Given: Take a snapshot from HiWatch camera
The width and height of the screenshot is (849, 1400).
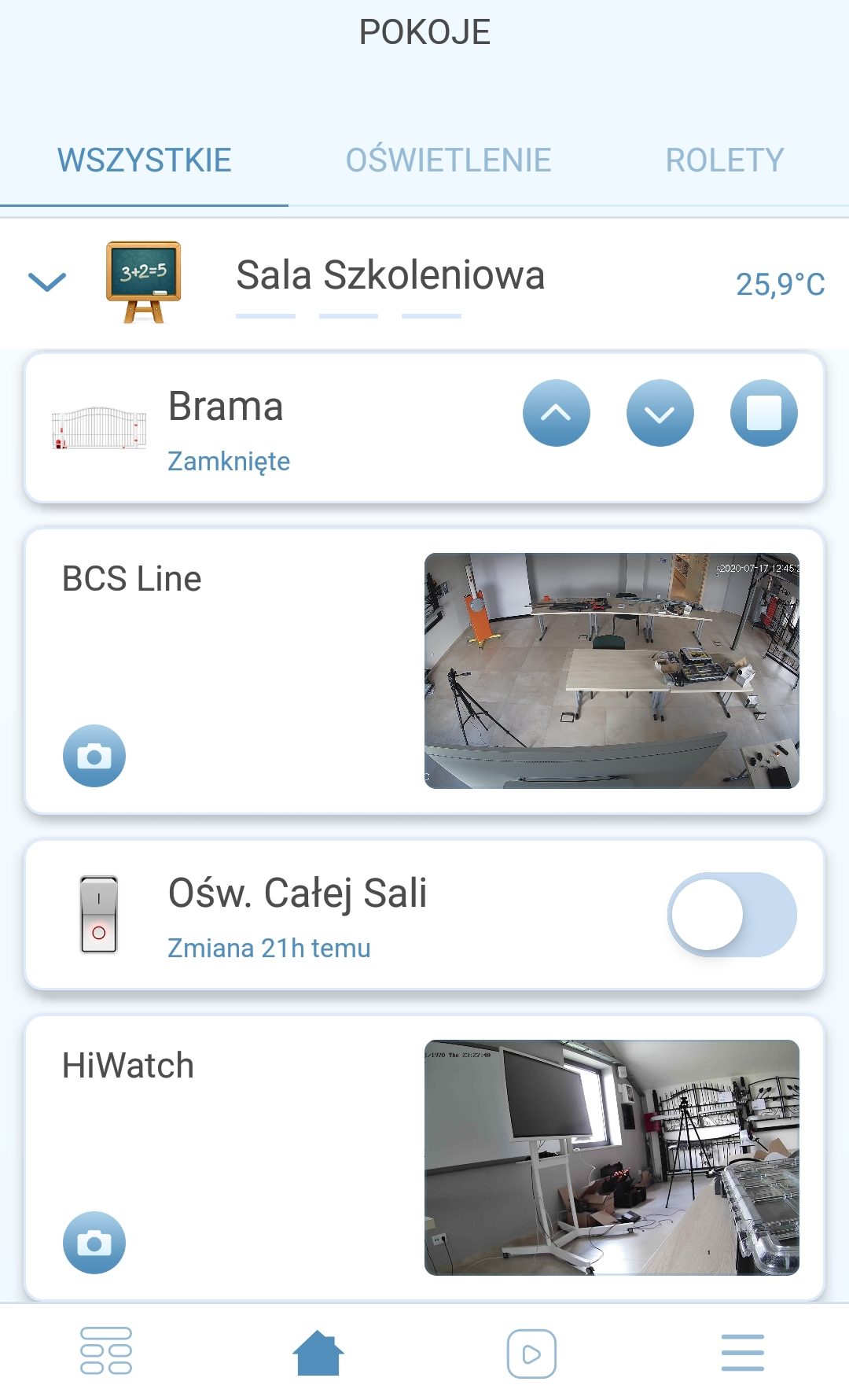Looking at the screenshot, I should pyautogui.click(x=94, y=1243).
